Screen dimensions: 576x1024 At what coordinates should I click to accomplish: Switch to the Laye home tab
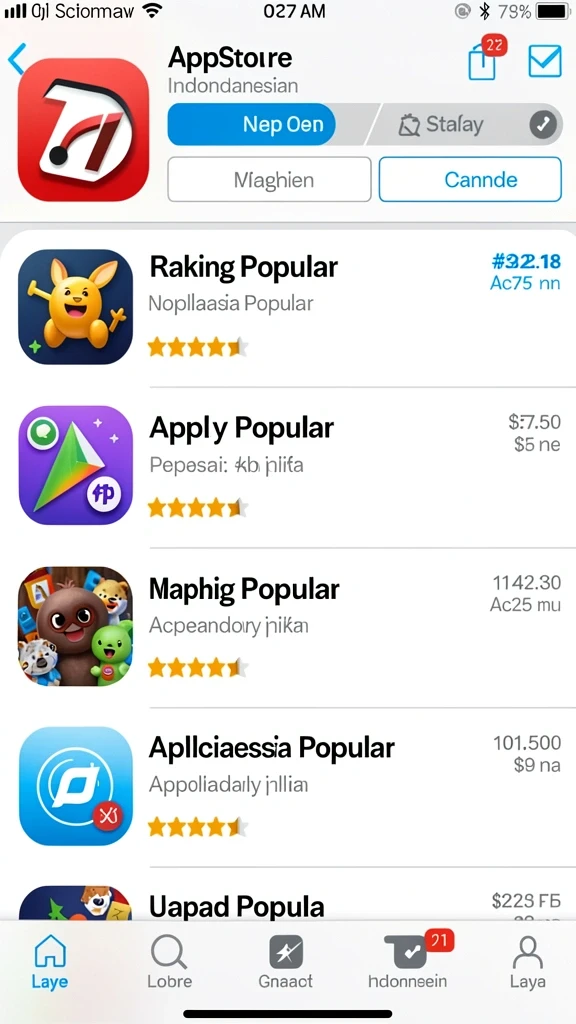(x=50, y=961)
